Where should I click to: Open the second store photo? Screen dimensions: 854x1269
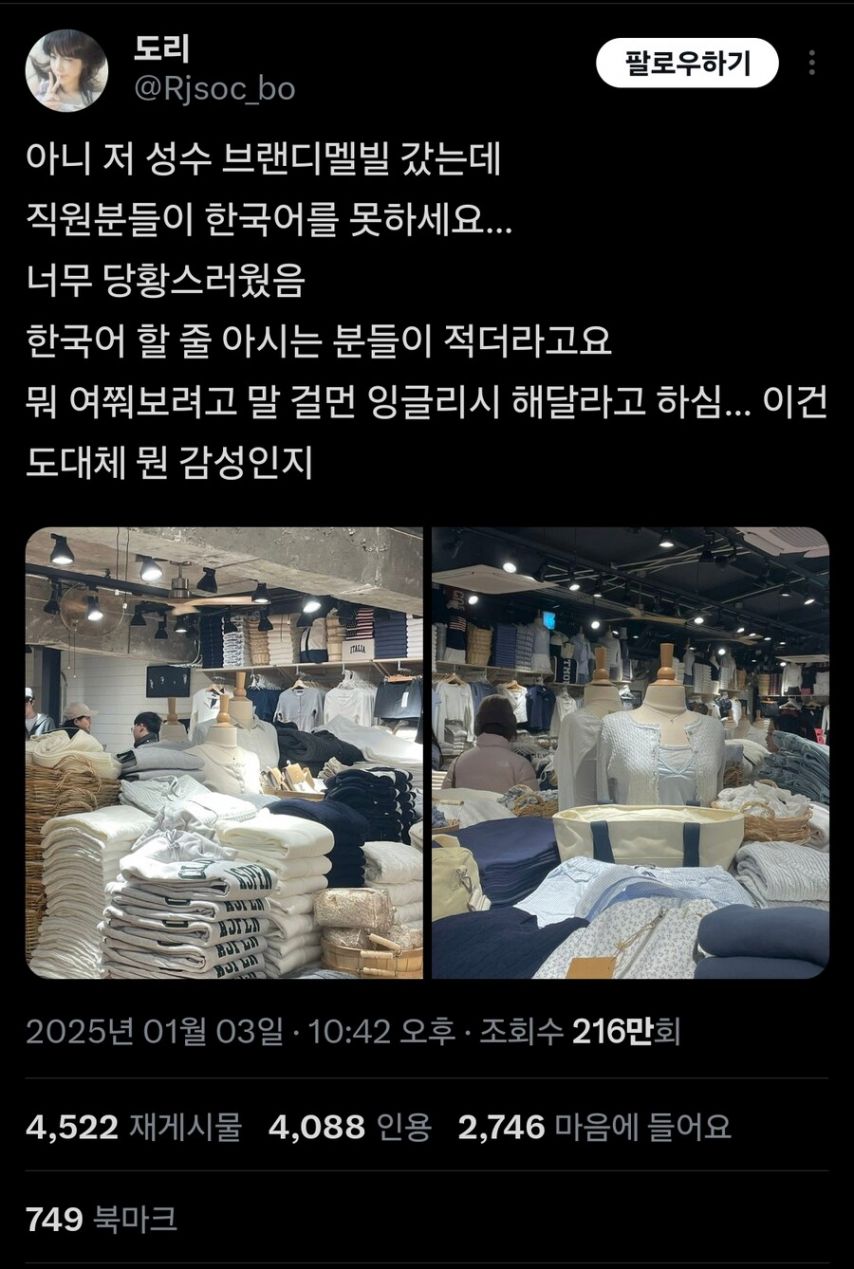(630, 752)
